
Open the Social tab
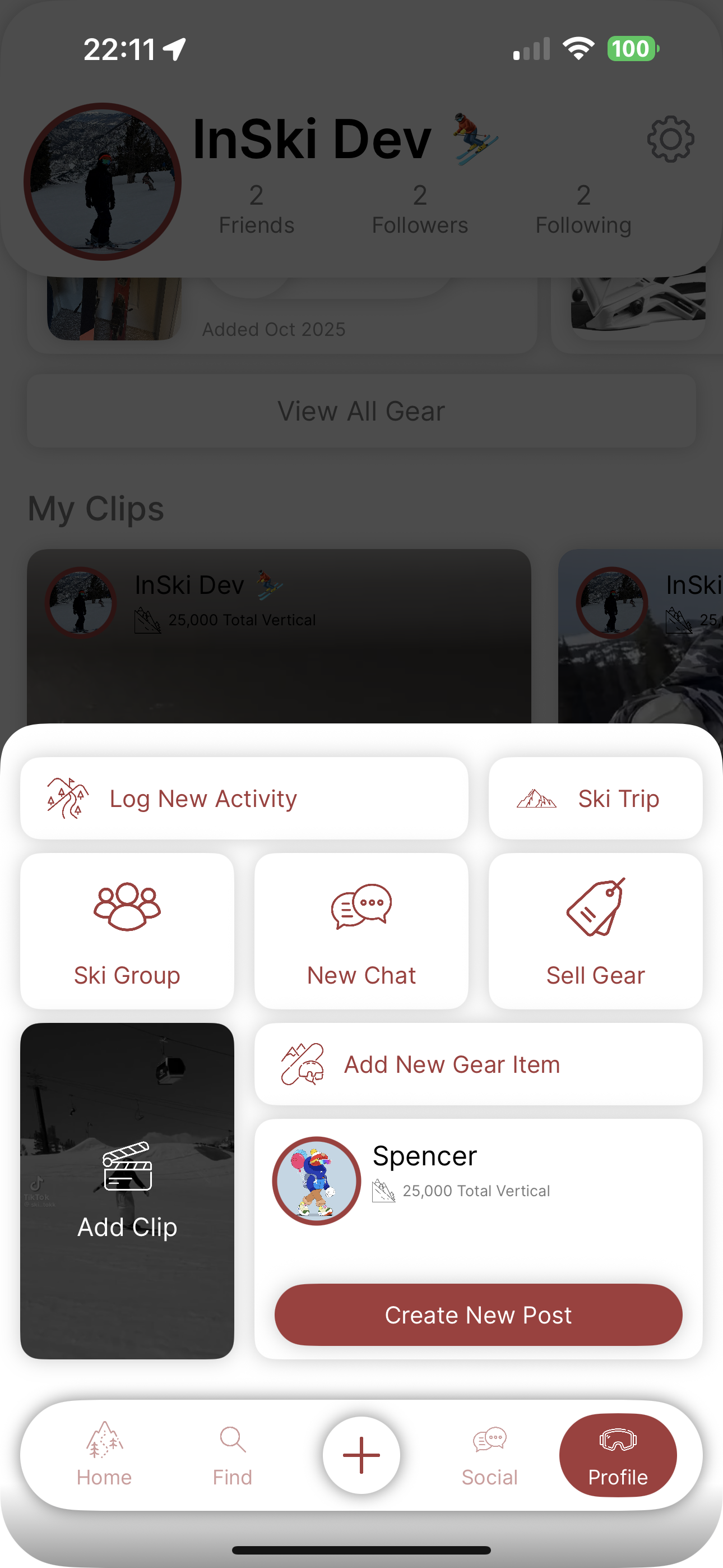tap(489, 1455)
